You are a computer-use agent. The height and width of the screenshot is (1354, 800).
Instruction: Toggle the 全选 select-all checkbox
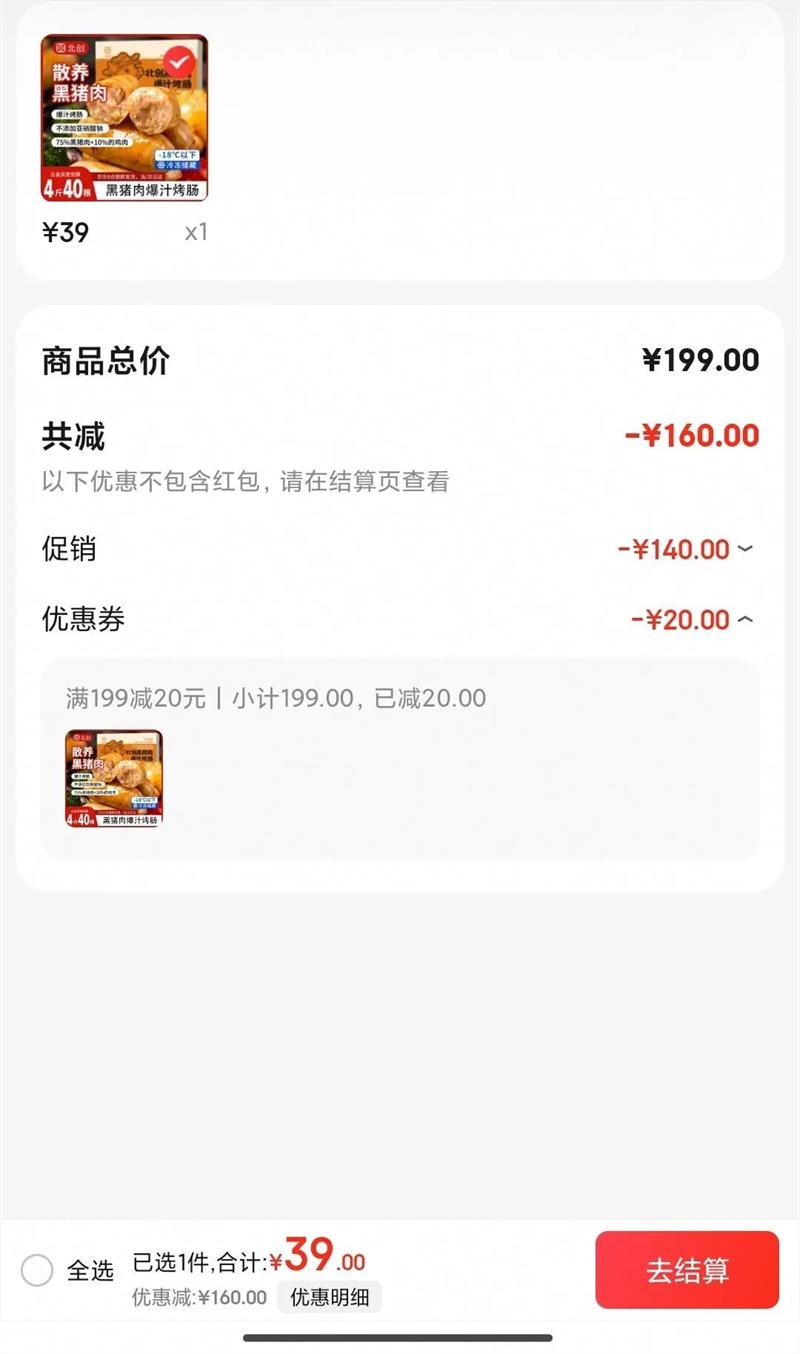(x=37, y=1271)
